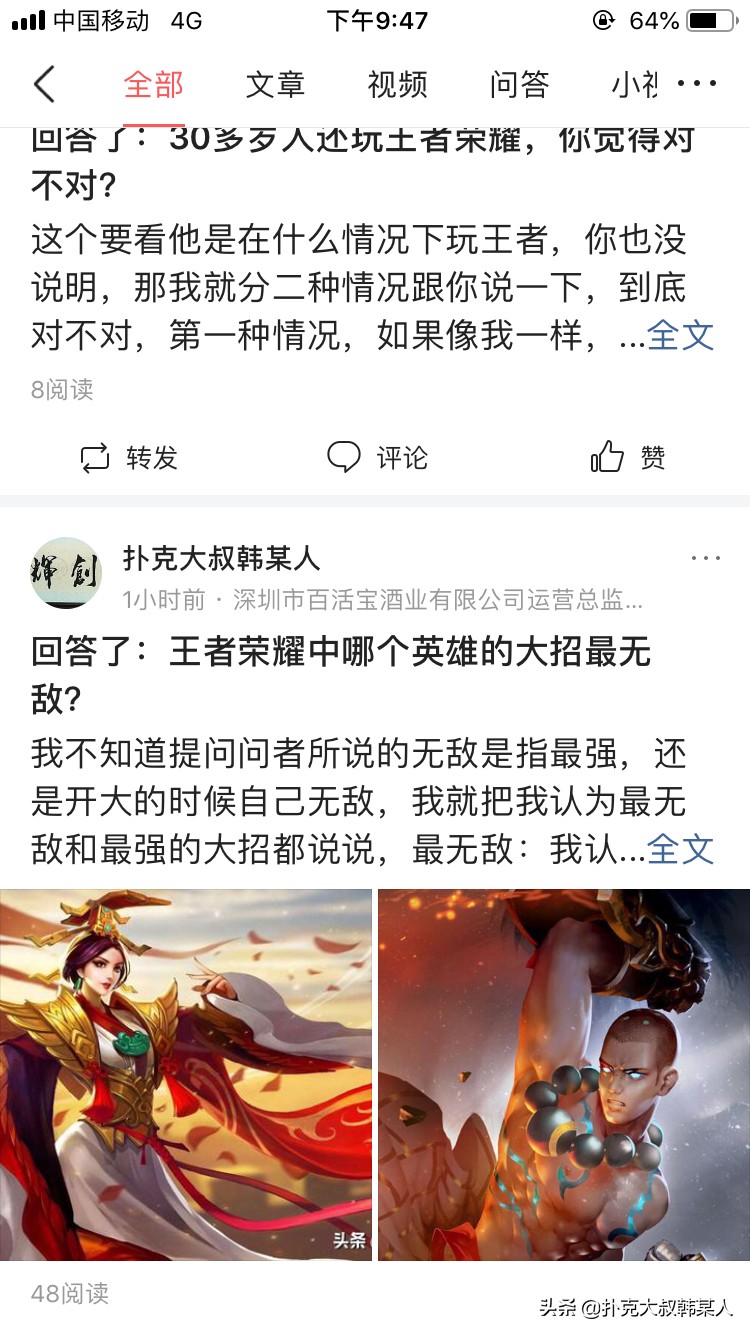Open the options dots on 扑克大叔韩某人's post
750x1334 pixels.
[705, 558]
